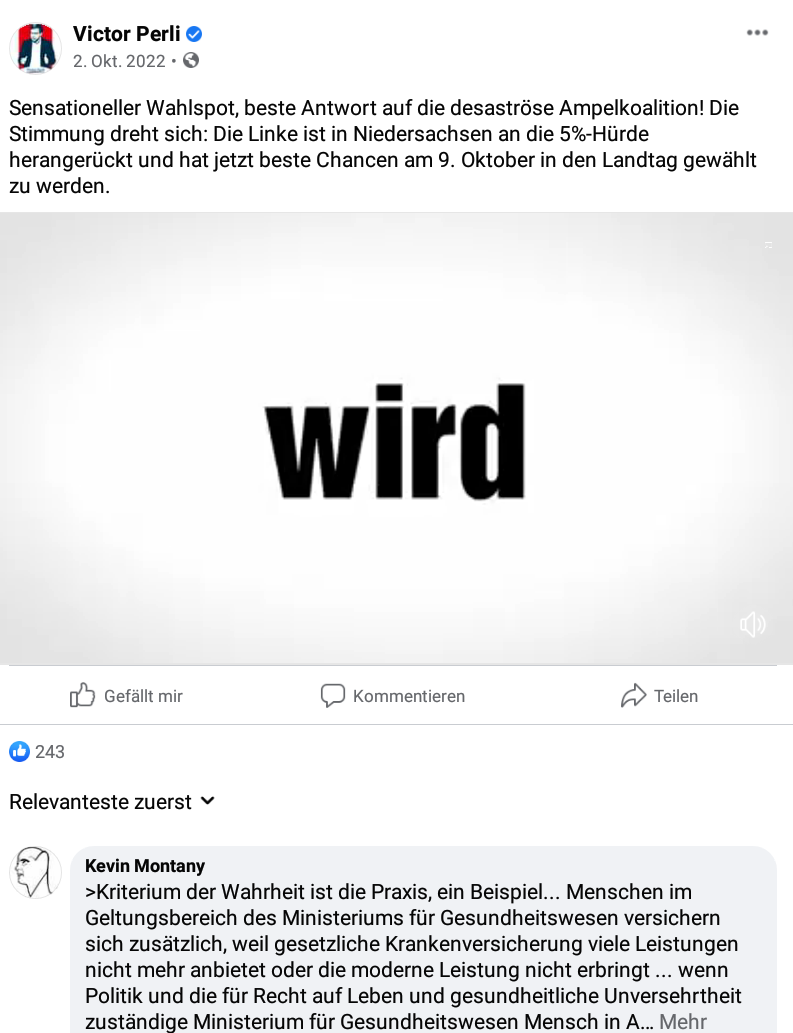
Task: Expand Kevin Montany's comment with Mehr
Action: pos(683,1021)
